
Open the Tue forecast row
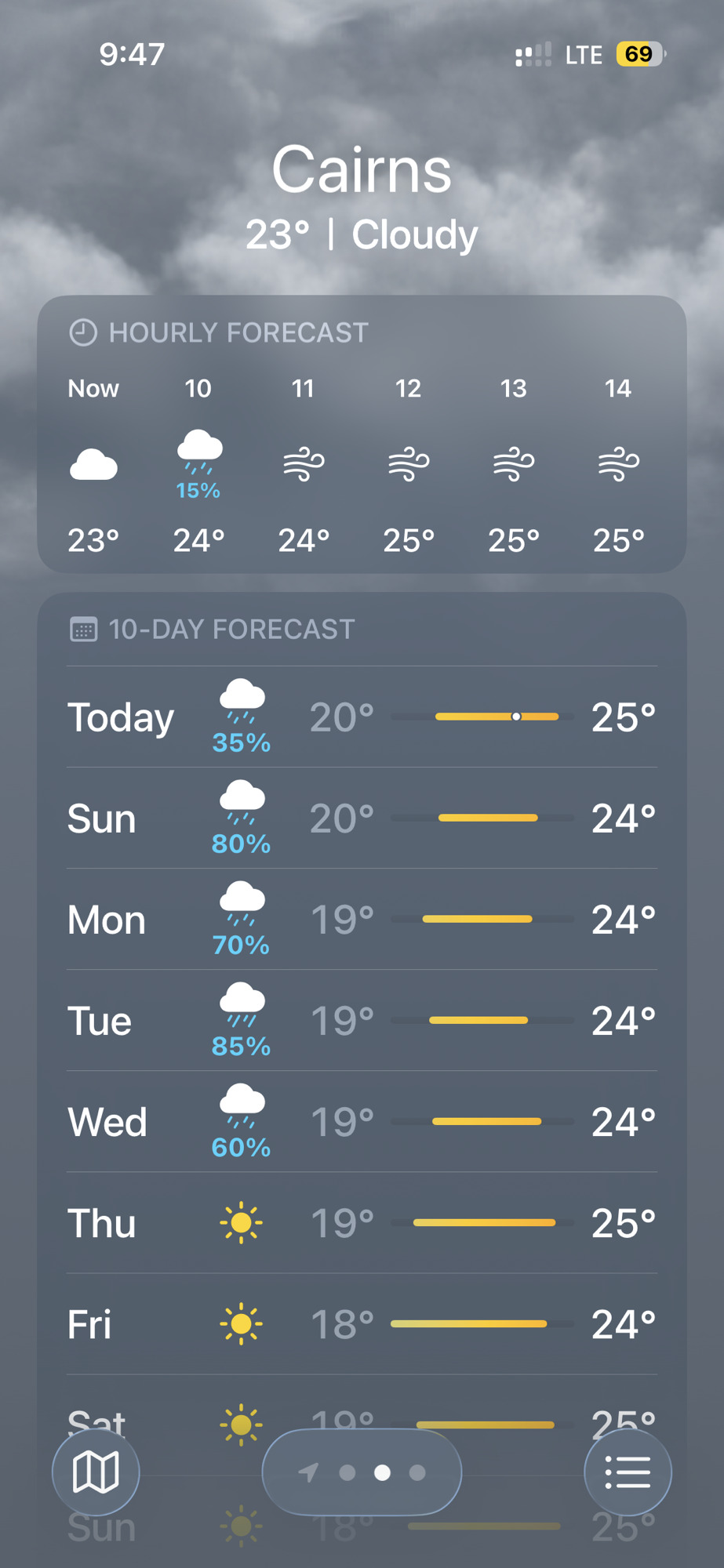[362, 1021]
